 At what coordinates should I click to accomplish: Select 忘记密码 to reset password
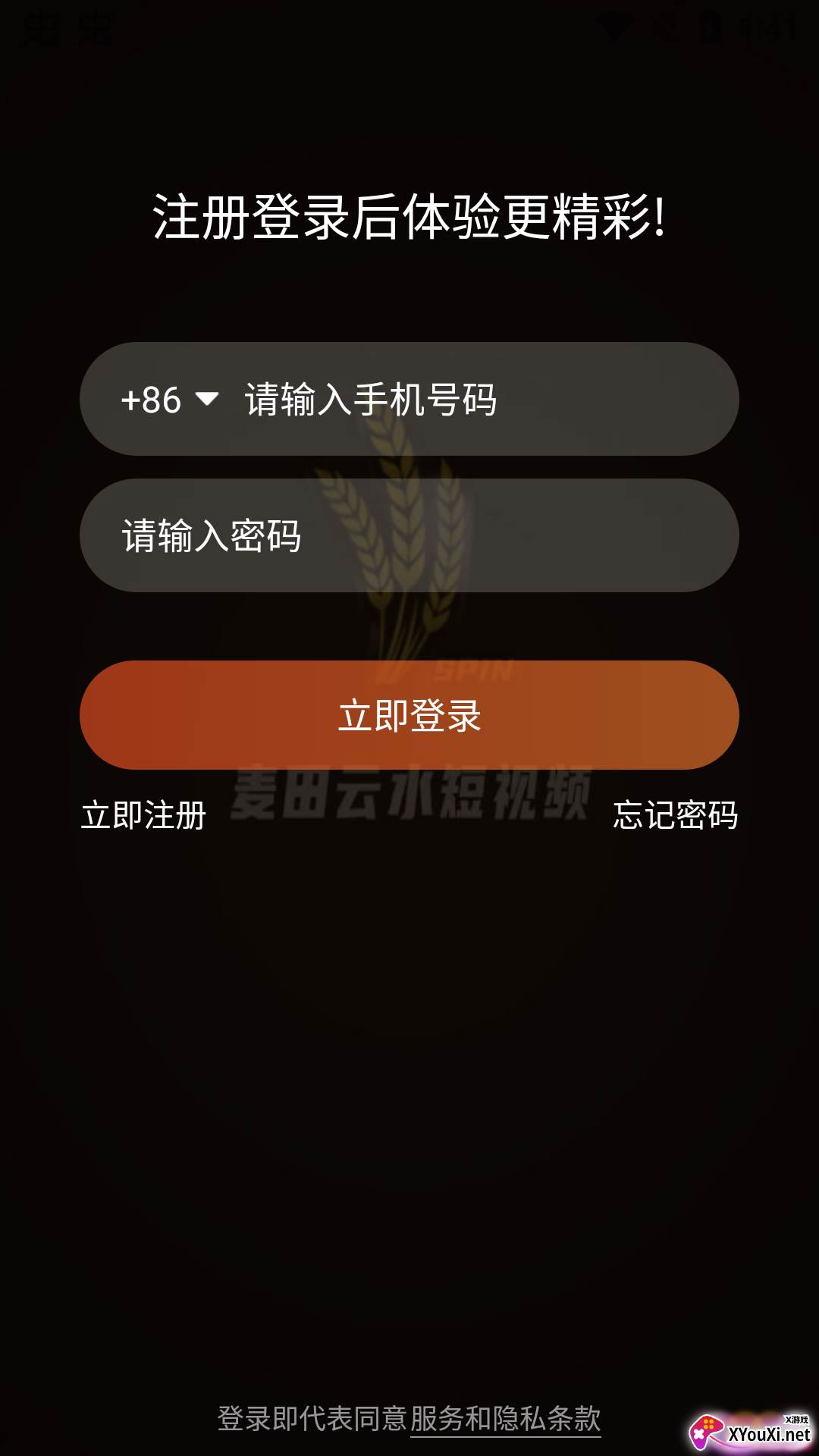(x=675, y=815)
